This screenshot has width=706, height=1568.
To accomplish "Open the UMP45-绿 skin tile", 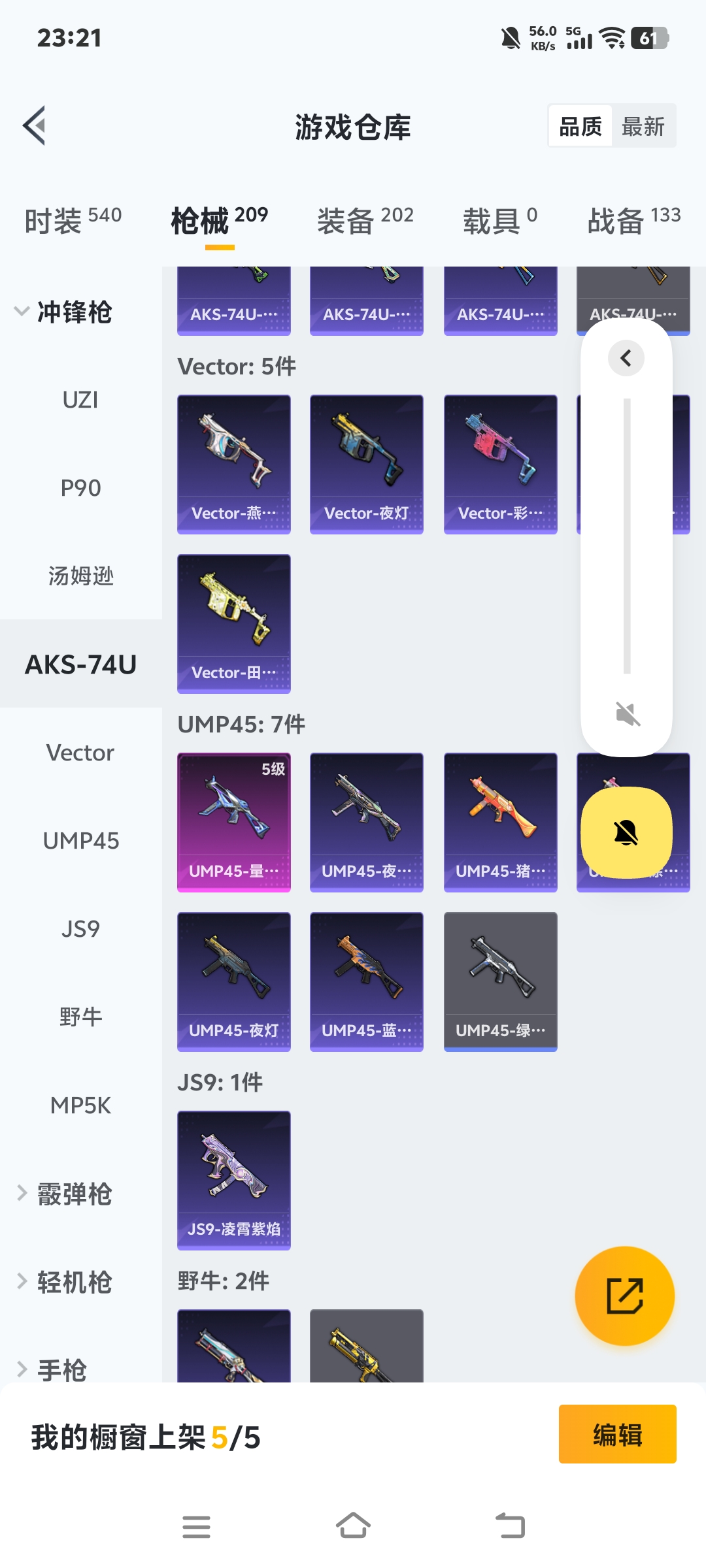I will (x=500, y=981).
